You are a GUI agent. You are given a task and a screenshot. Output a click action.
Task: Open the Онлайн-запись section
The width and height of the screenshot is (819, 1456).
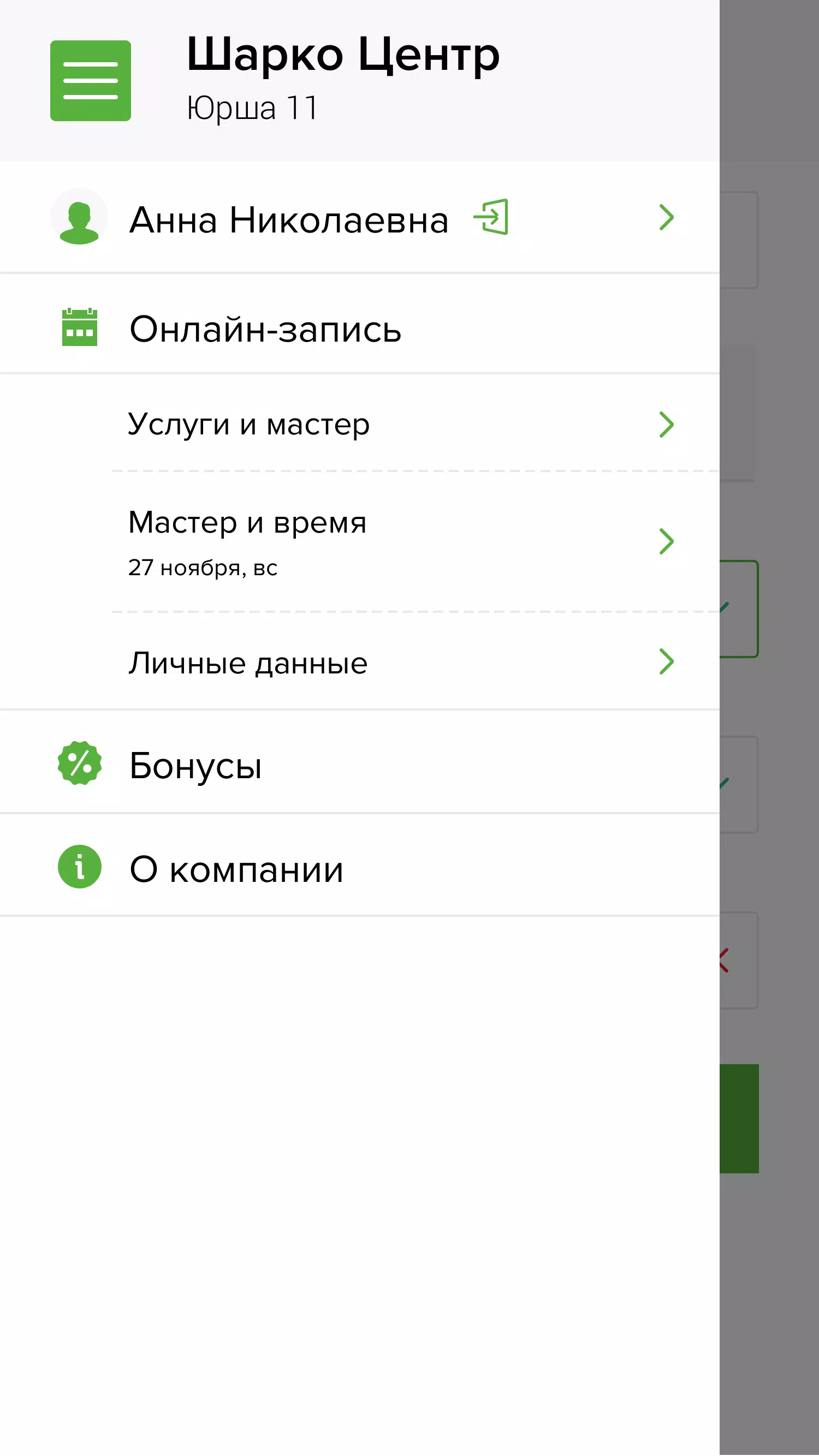pyautogui.click(x=265, y=329)
